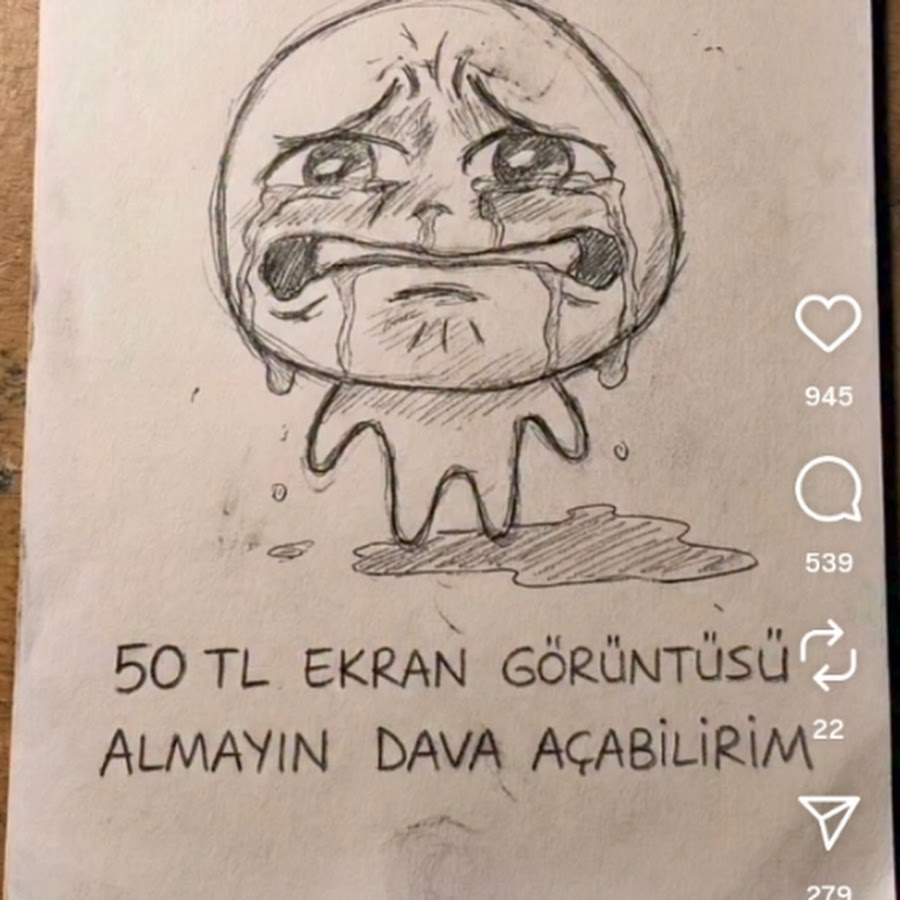Image resolution: width=900 pixels, height=900 pixels.
Task: Open the comments bubble icon
Action: click(x=828, y=490)
